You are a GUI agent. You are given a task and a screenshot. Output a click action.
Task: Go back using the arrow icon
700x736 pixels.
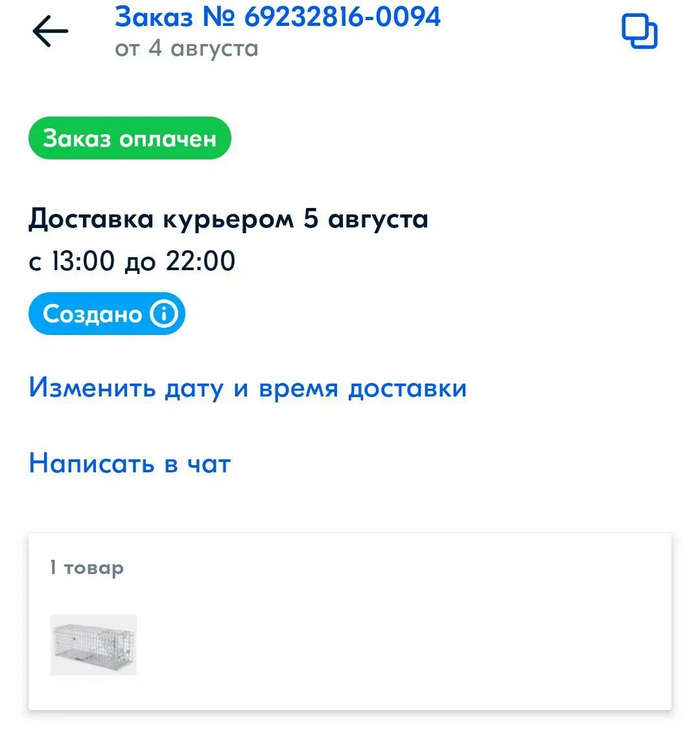pyautogui.click(x=50, y=32)
